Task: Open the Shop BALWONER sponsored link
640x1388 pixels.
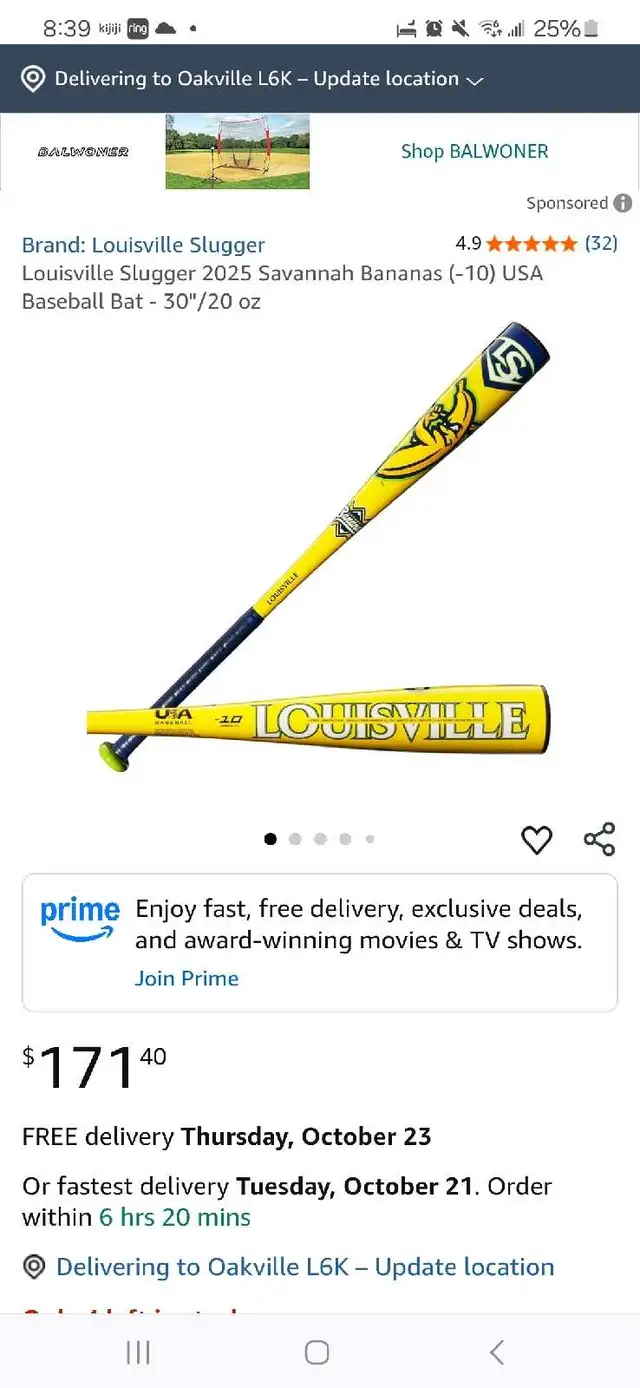Action: 474,151
